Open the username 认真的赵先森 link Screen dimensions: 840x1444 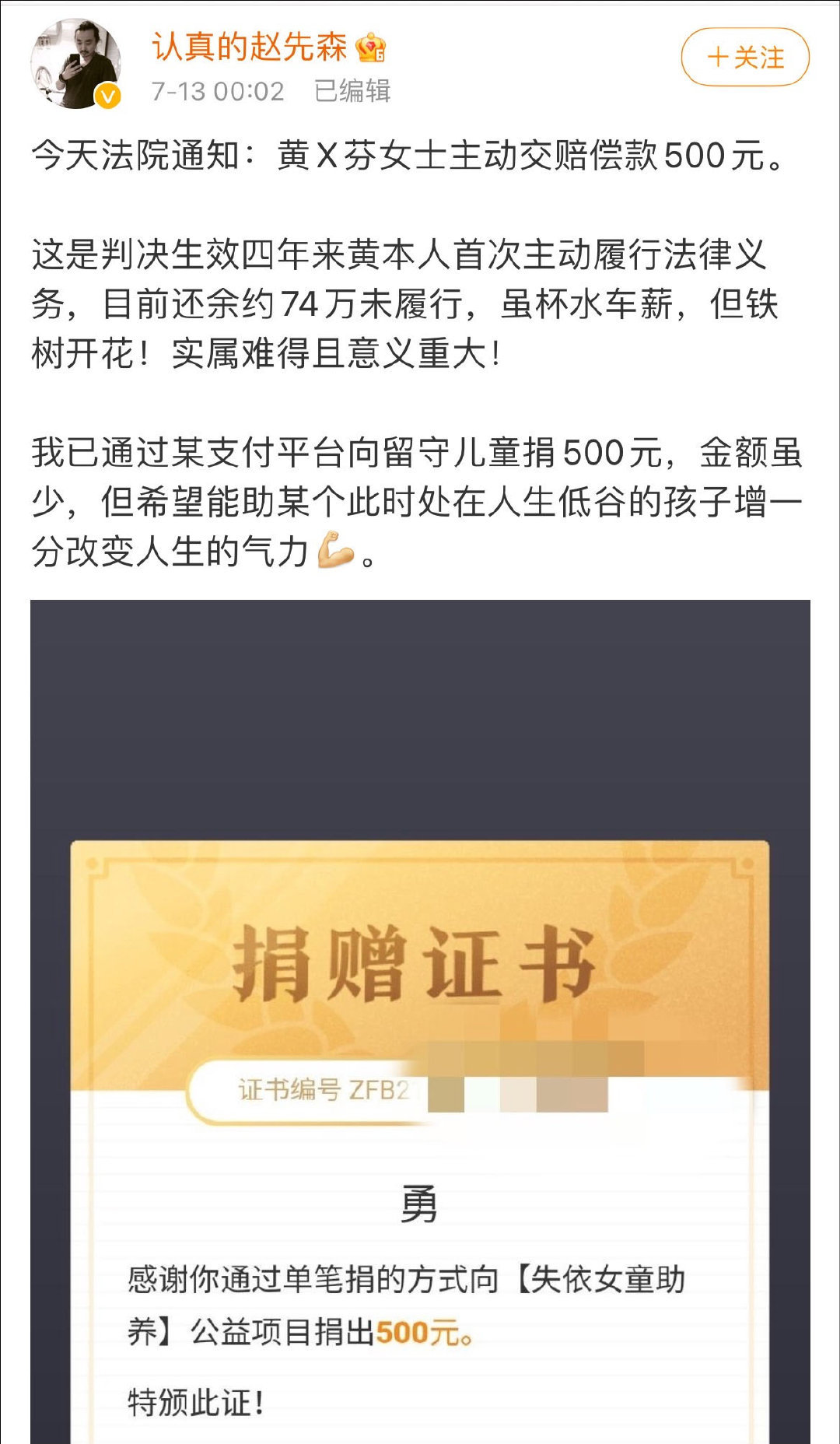click(x=249, y=47)
